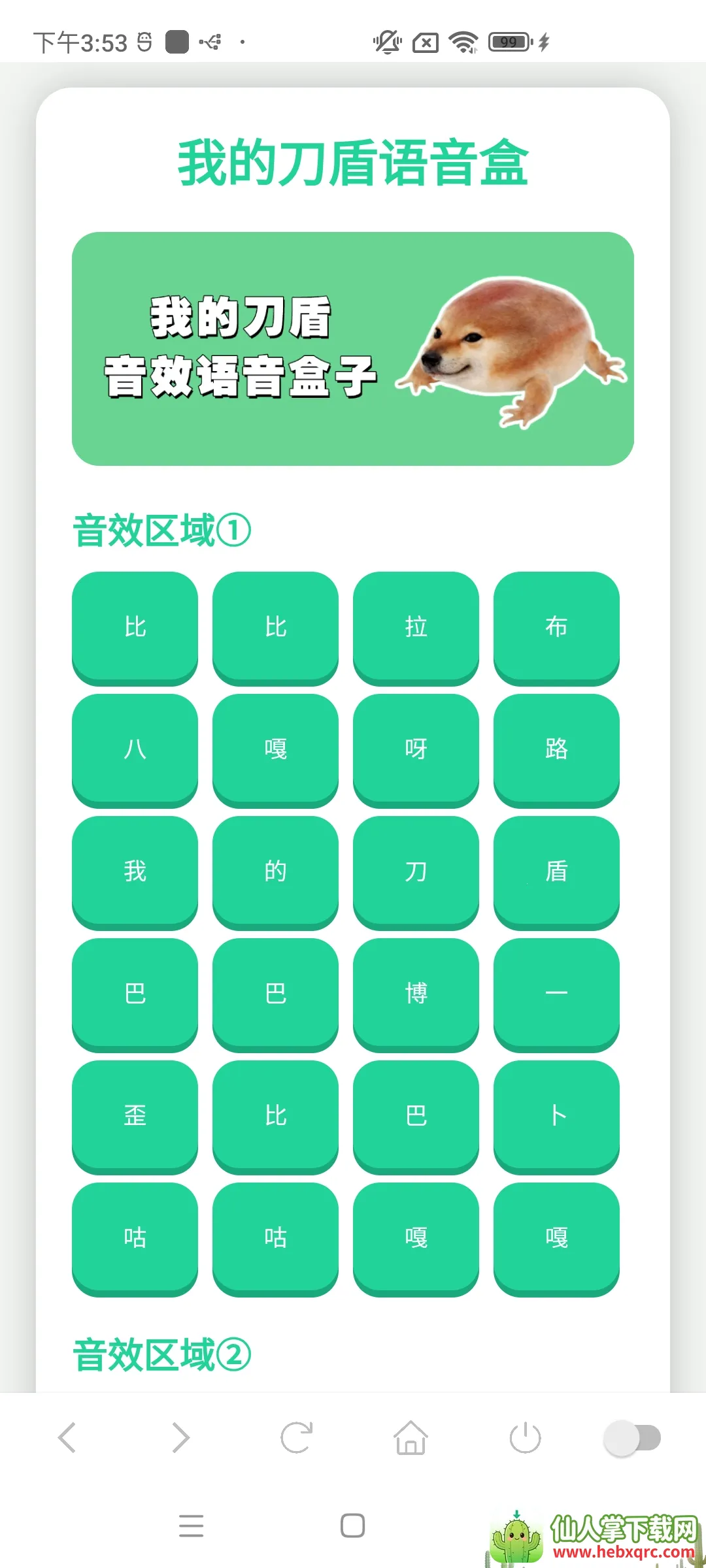Tap the 刀 sound button
The height and width of the screenshot is (1568, 706).
(x=416, y=871)
